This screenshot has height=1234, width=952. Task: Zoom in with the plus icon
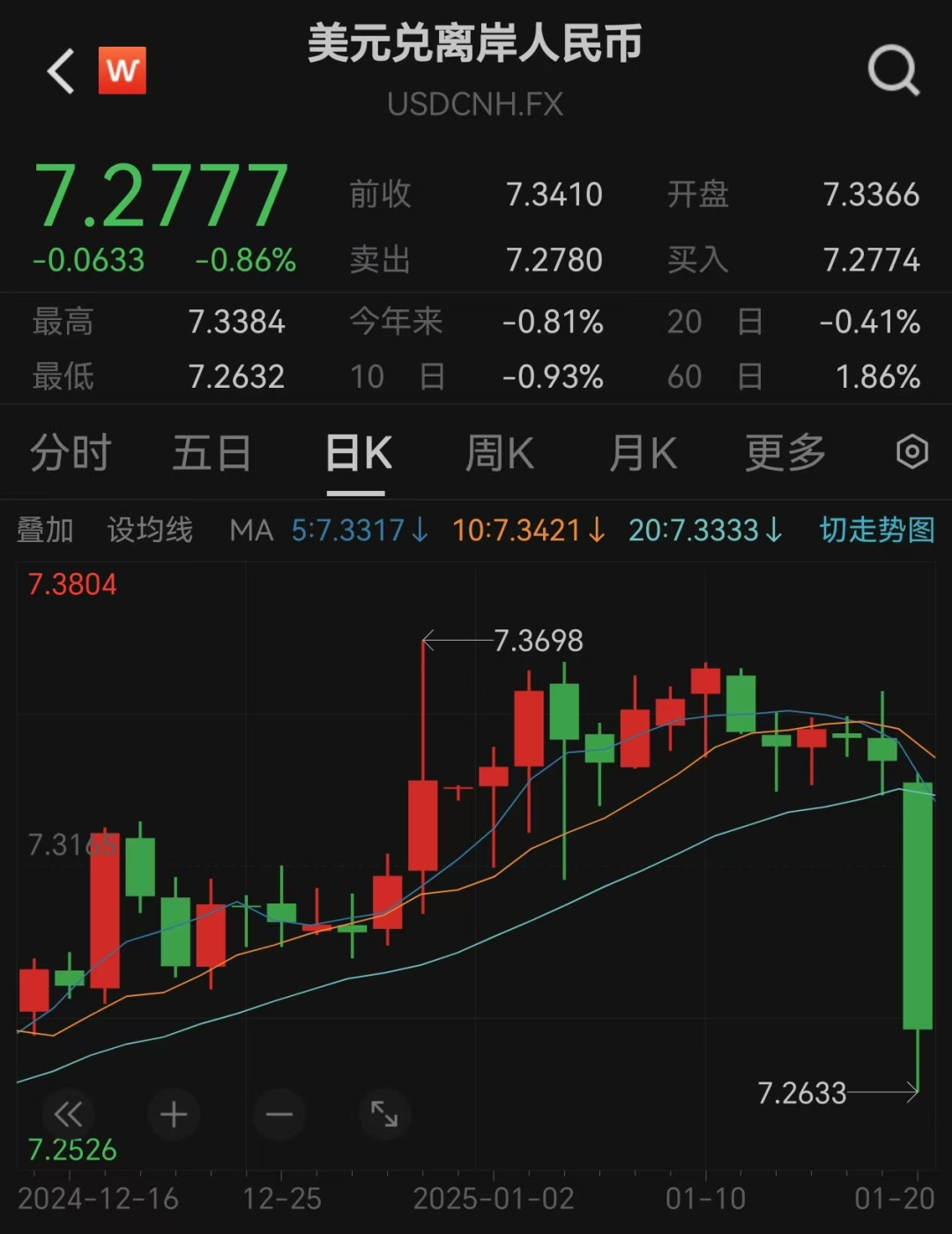[x=173, y=1113]
